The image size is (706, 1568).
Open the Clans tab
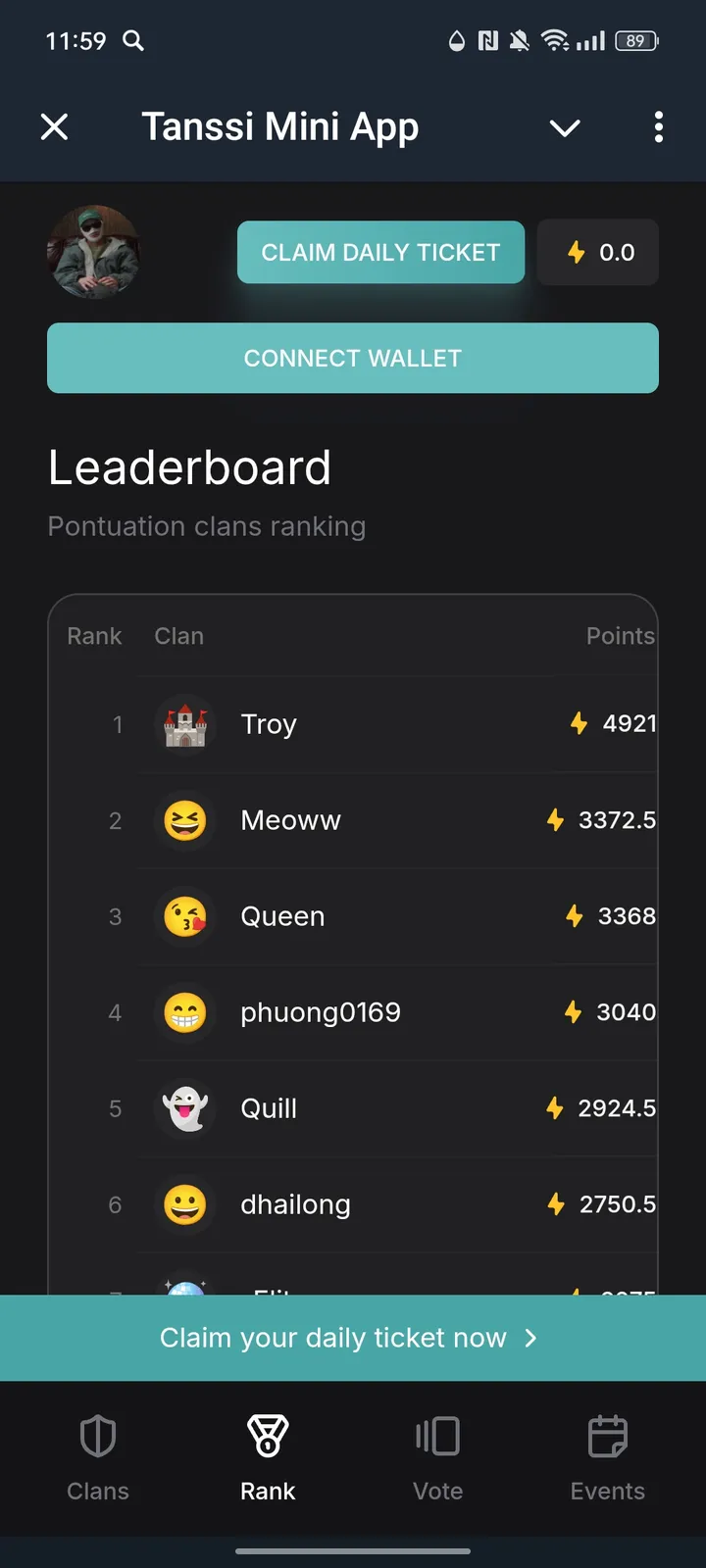point(96,1460)
